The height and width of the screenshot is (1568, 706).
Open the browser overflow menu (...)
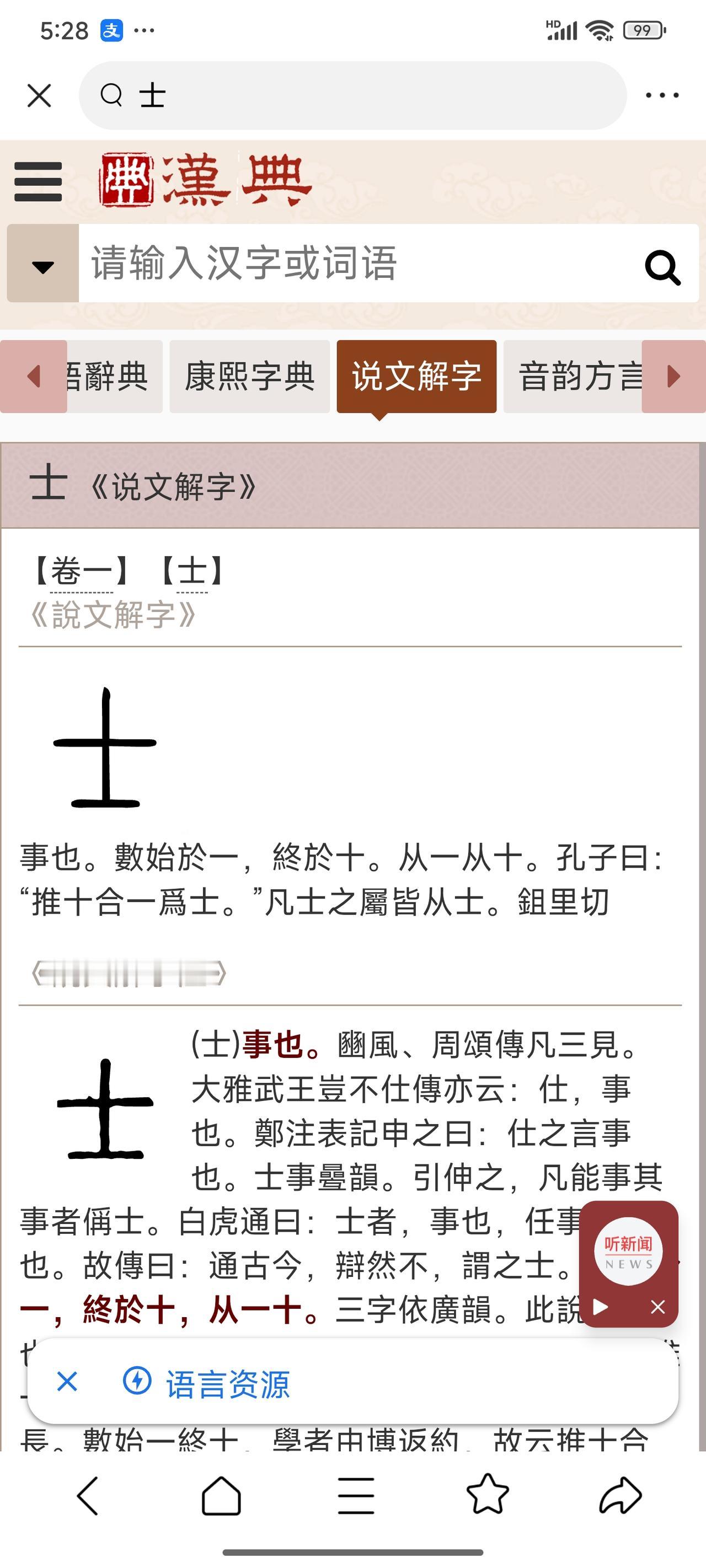point(661,94)
